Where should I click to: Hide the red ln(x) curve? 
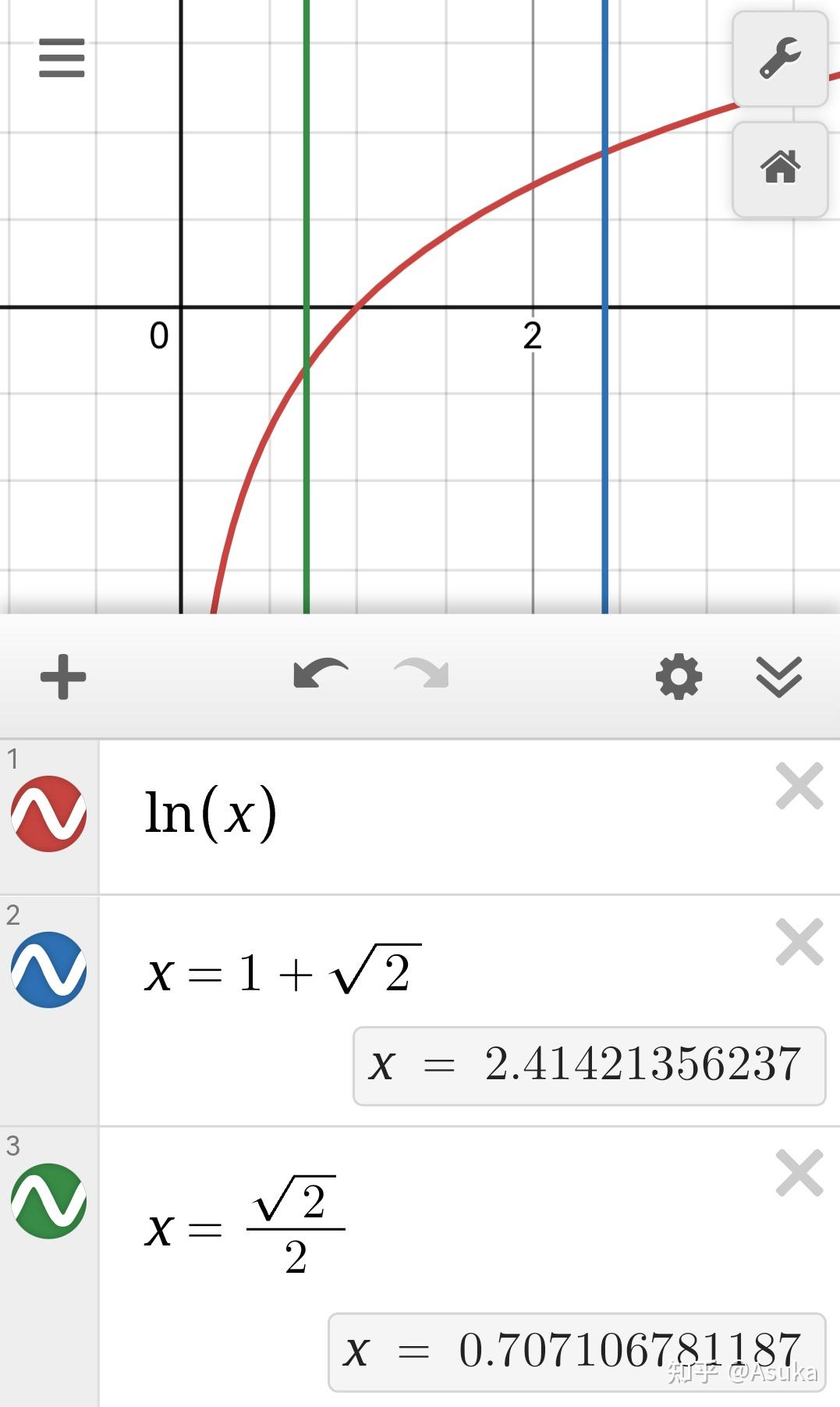48,813
